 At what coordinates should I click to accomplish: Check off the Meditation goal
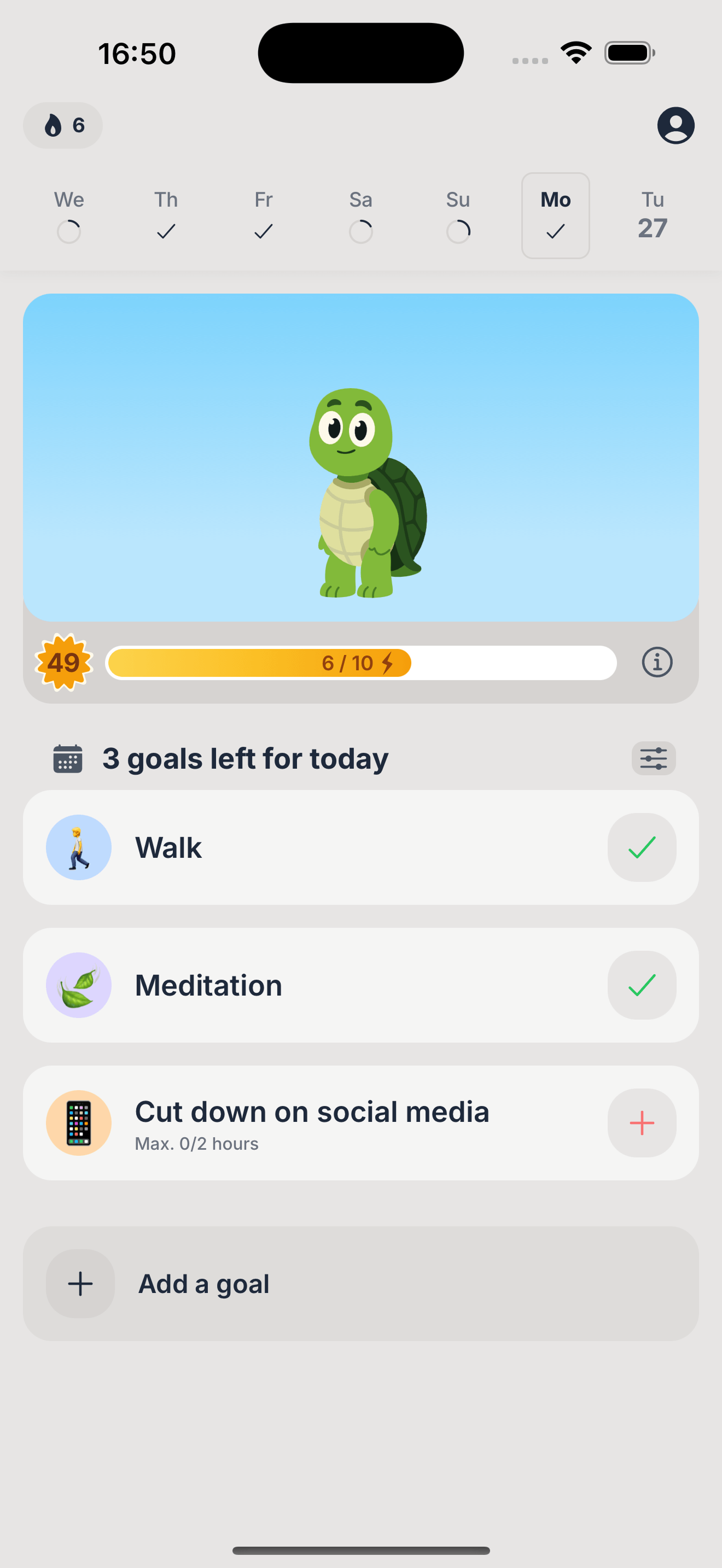[x=642, y=985]
